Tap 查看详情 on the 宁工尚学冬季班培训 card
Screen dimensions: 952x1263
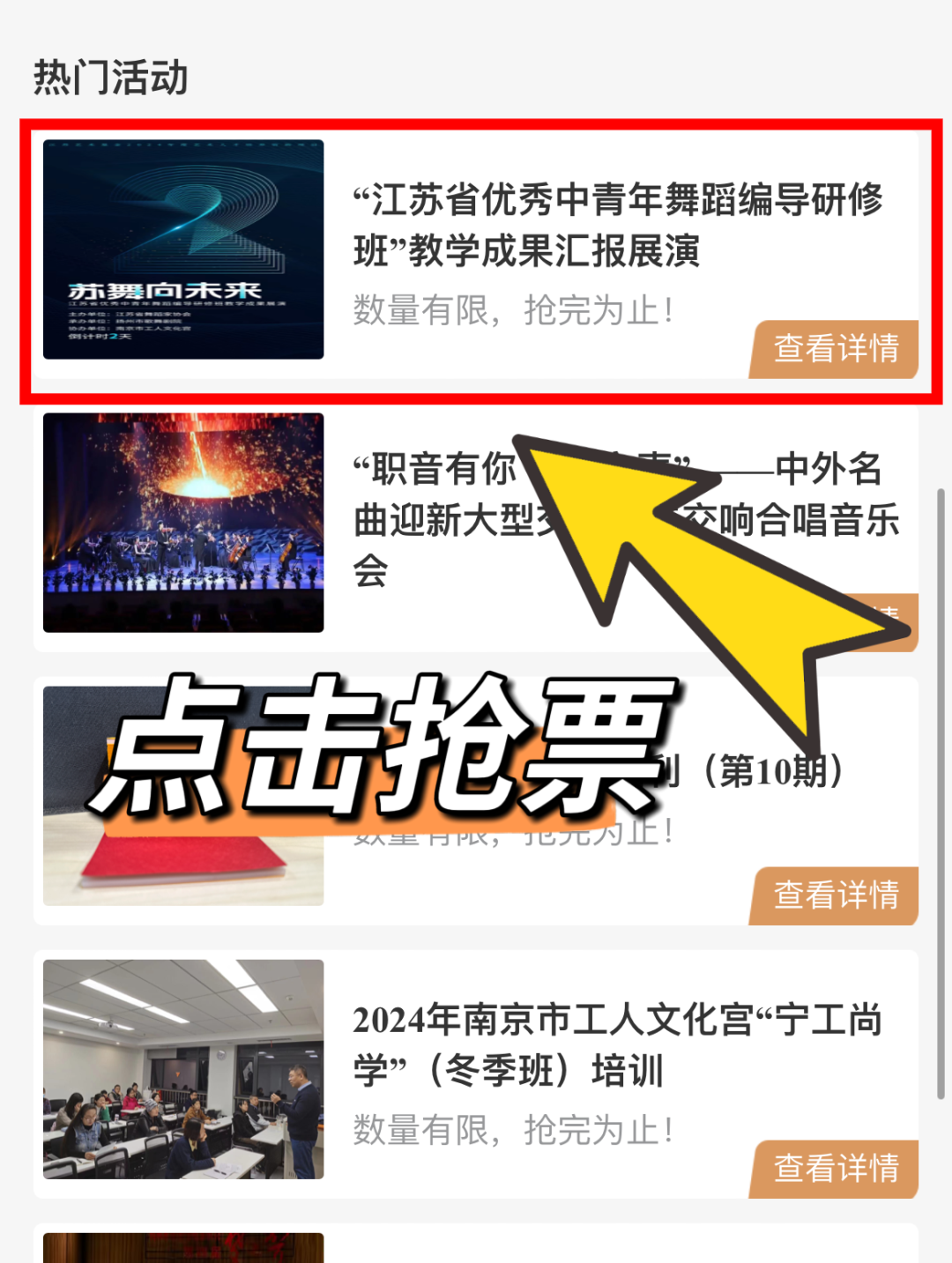coord(835,1169)
